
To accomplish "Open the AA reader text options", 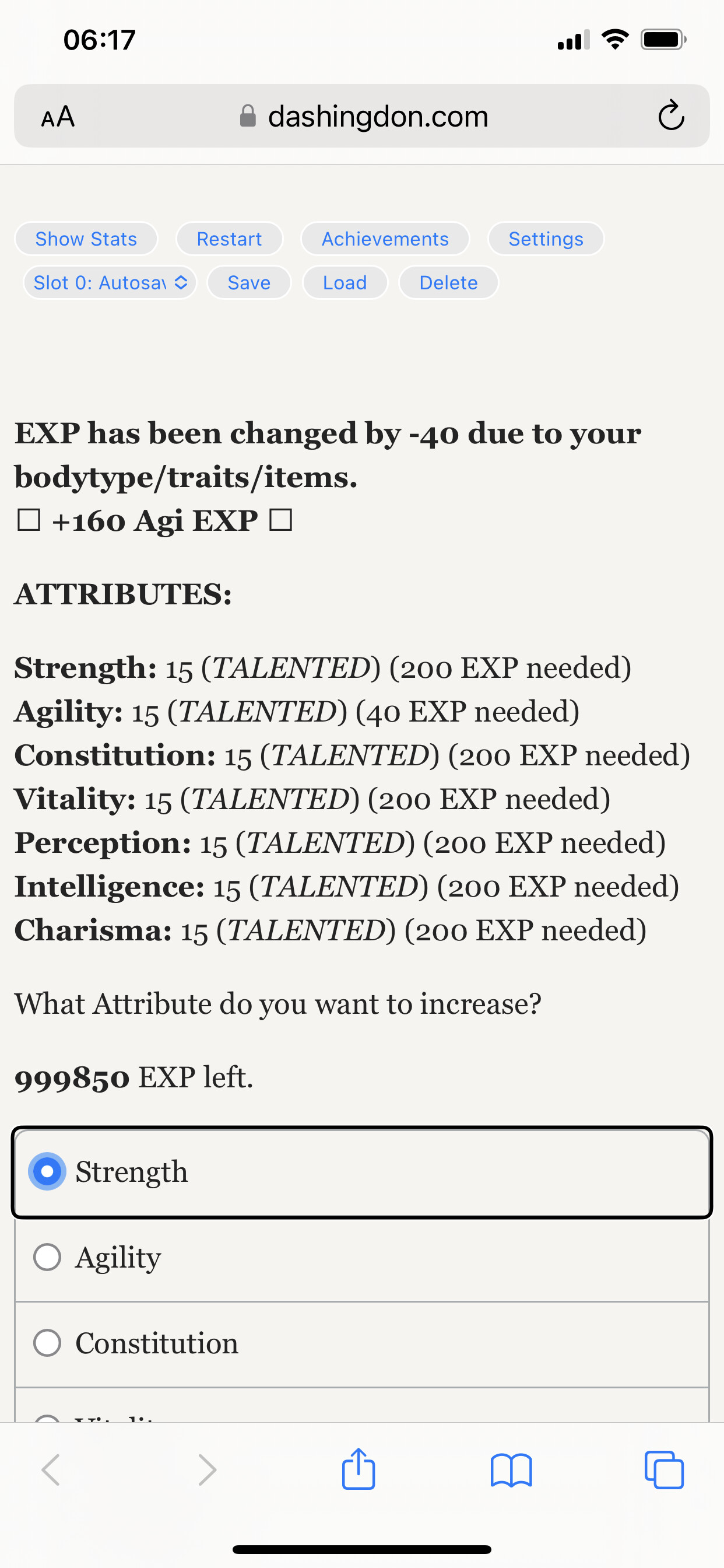I will (58, 116).
